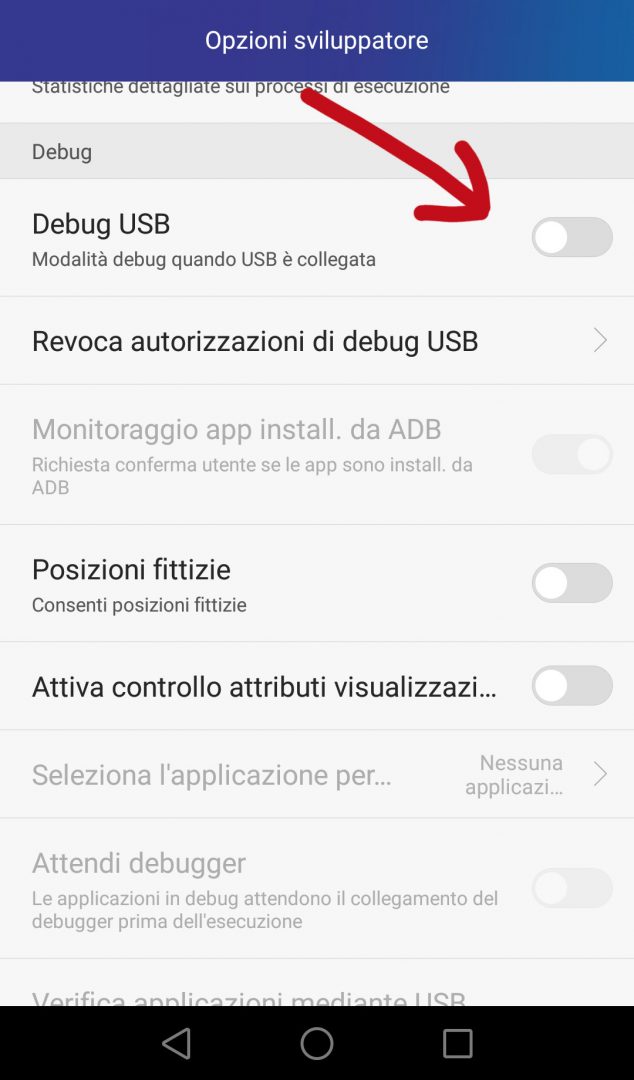
Task: Turn on Posizioni fittizie
Action: [x=571, y=583]
